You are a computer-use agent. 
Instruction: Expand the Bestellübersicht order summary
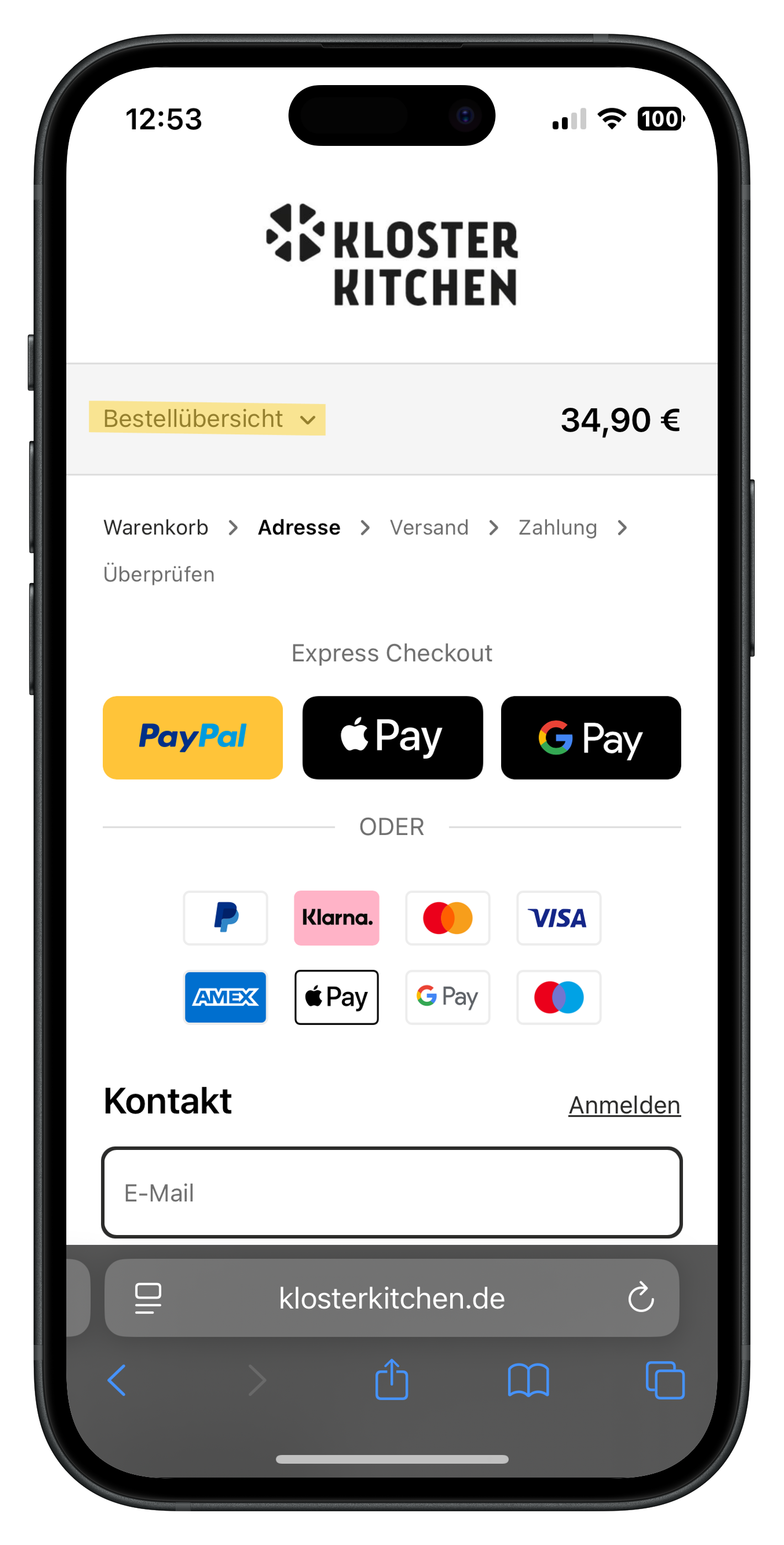click(207, 419)
